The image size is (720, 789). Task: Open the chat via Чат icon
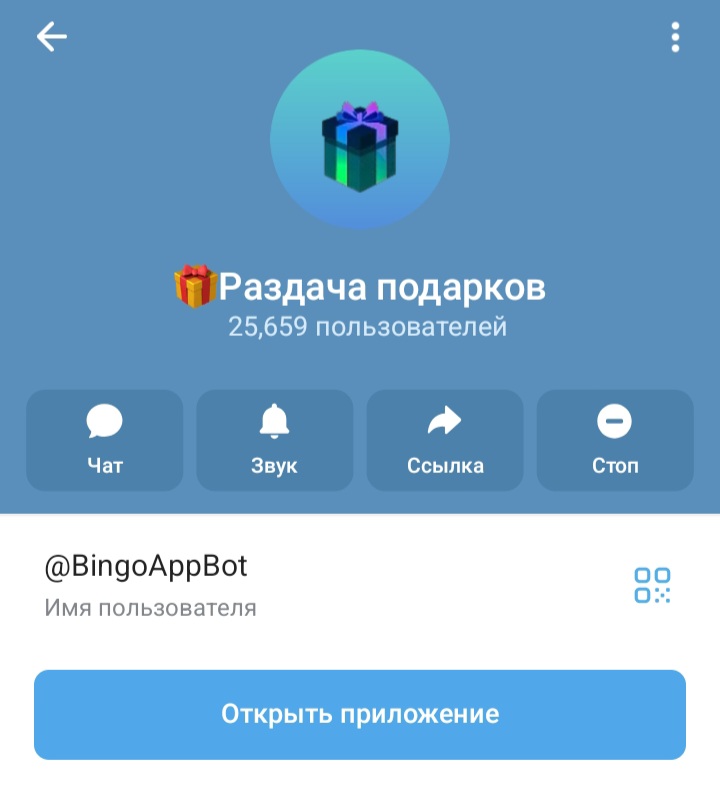pos(104,440)
